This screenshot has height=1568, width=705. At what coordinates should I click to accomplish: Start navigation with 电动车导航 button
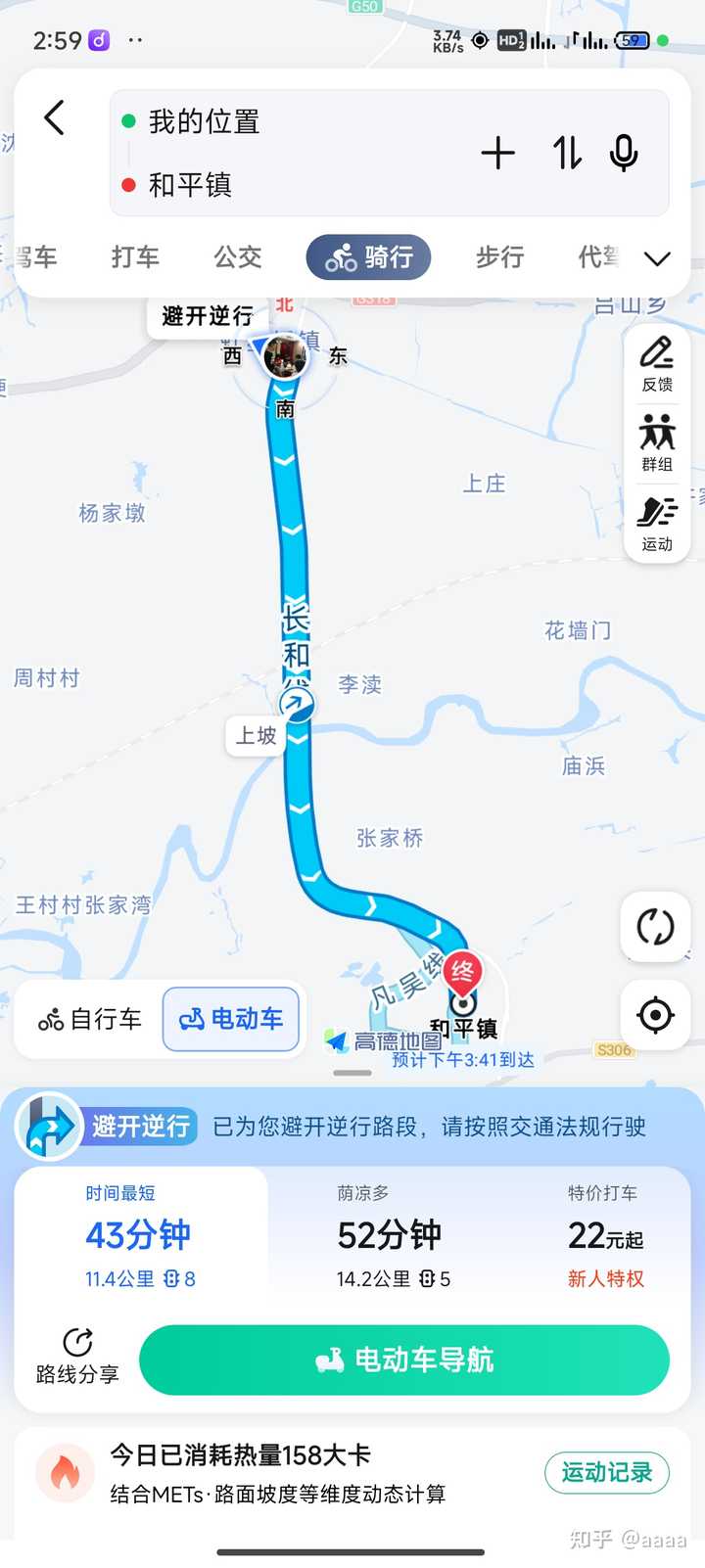pyautogui.click(x=402, y=1359)
